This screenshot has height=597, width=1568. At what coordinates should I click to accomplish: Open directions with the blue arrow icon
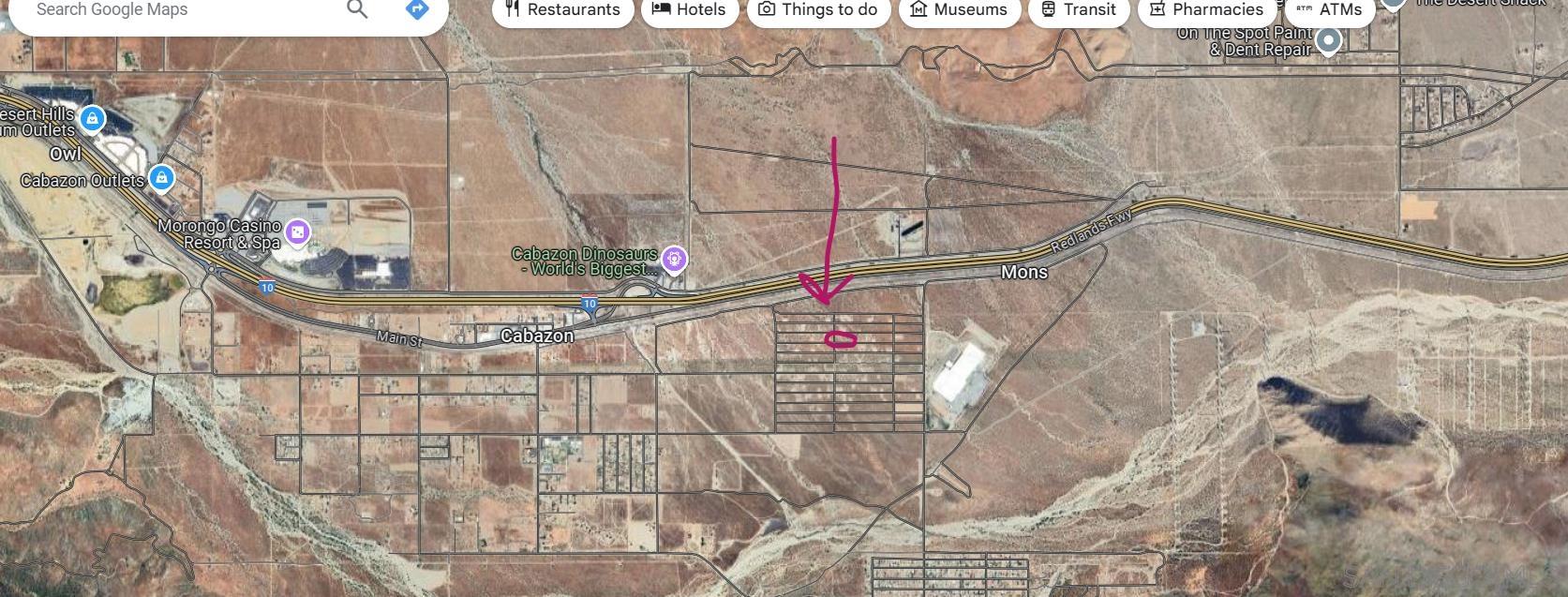click(417, 9)
